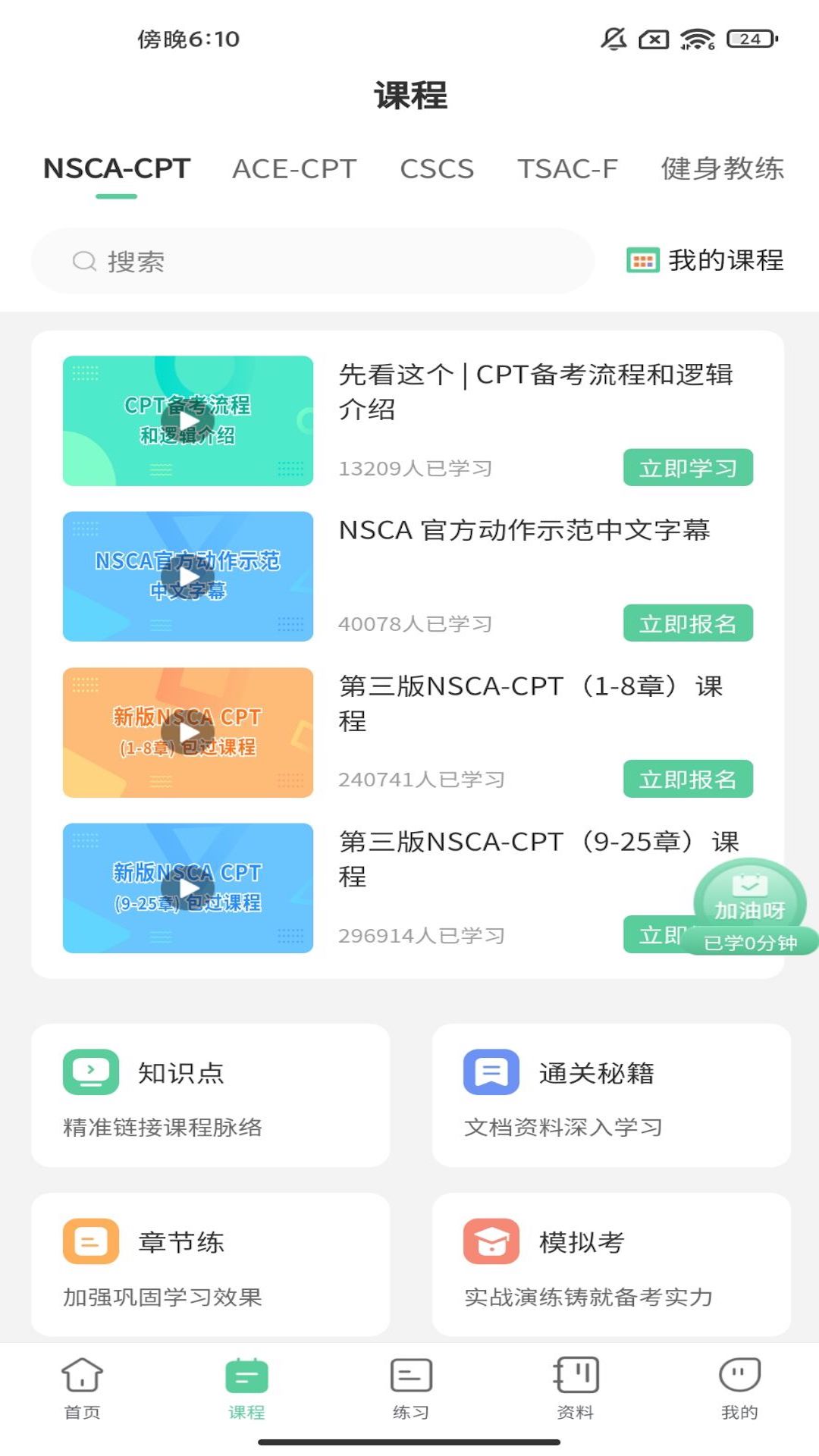Open the 模拟考 card

click(x=611, y=1264)
